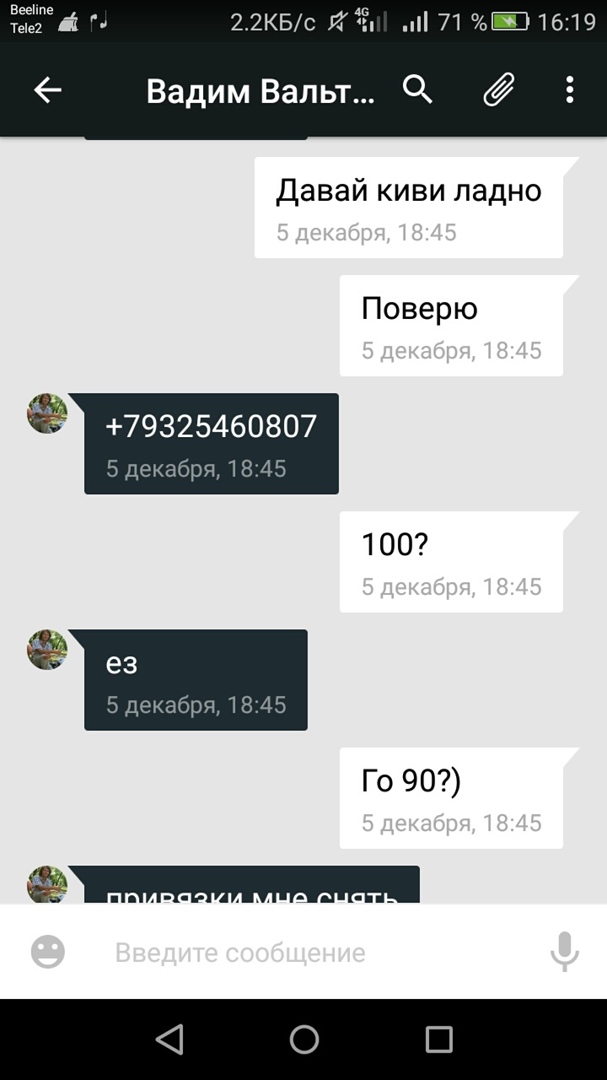Open the overflow menu
The height and width of the screenshot is (1080, 607).
coord(569,90)
